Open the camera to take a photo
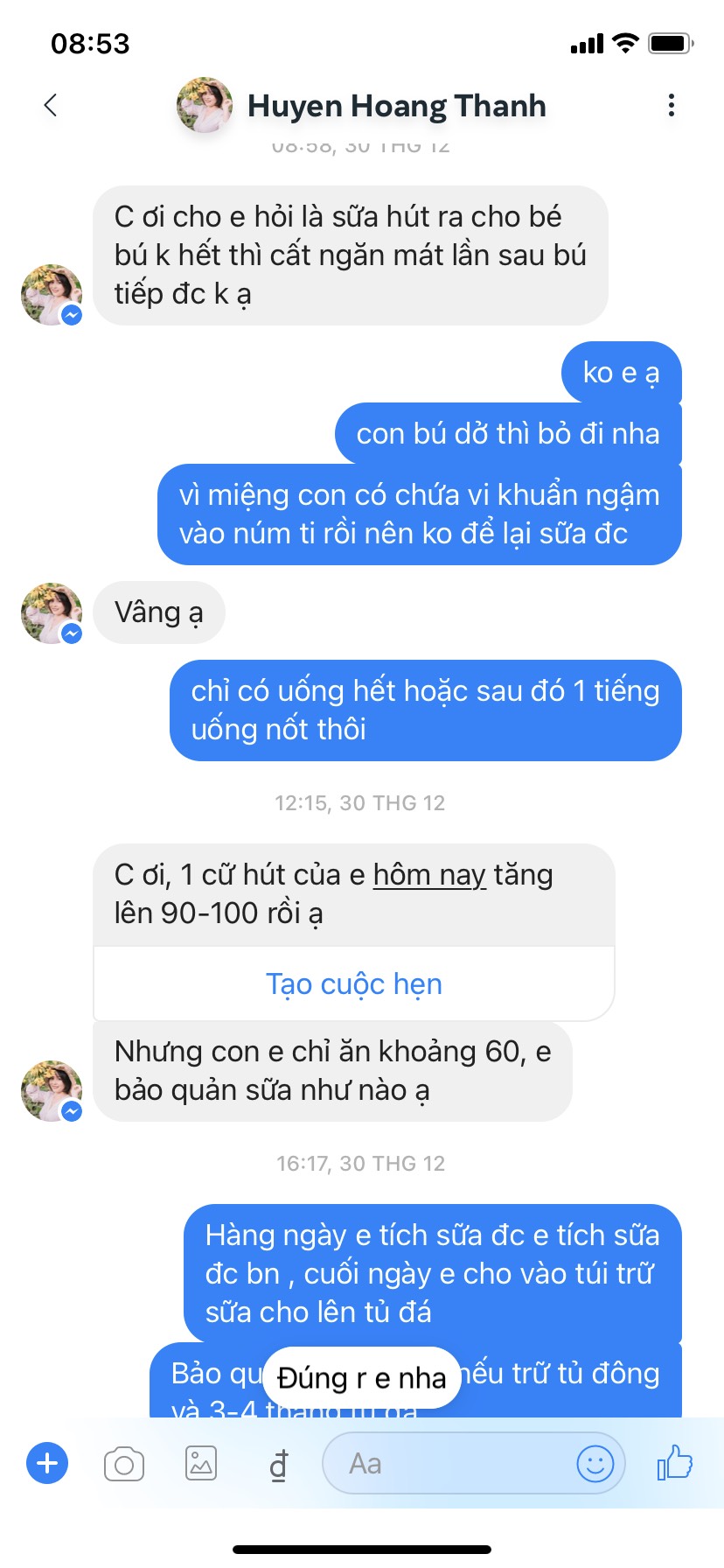 pyautogui.click(x=124, y=1464)
